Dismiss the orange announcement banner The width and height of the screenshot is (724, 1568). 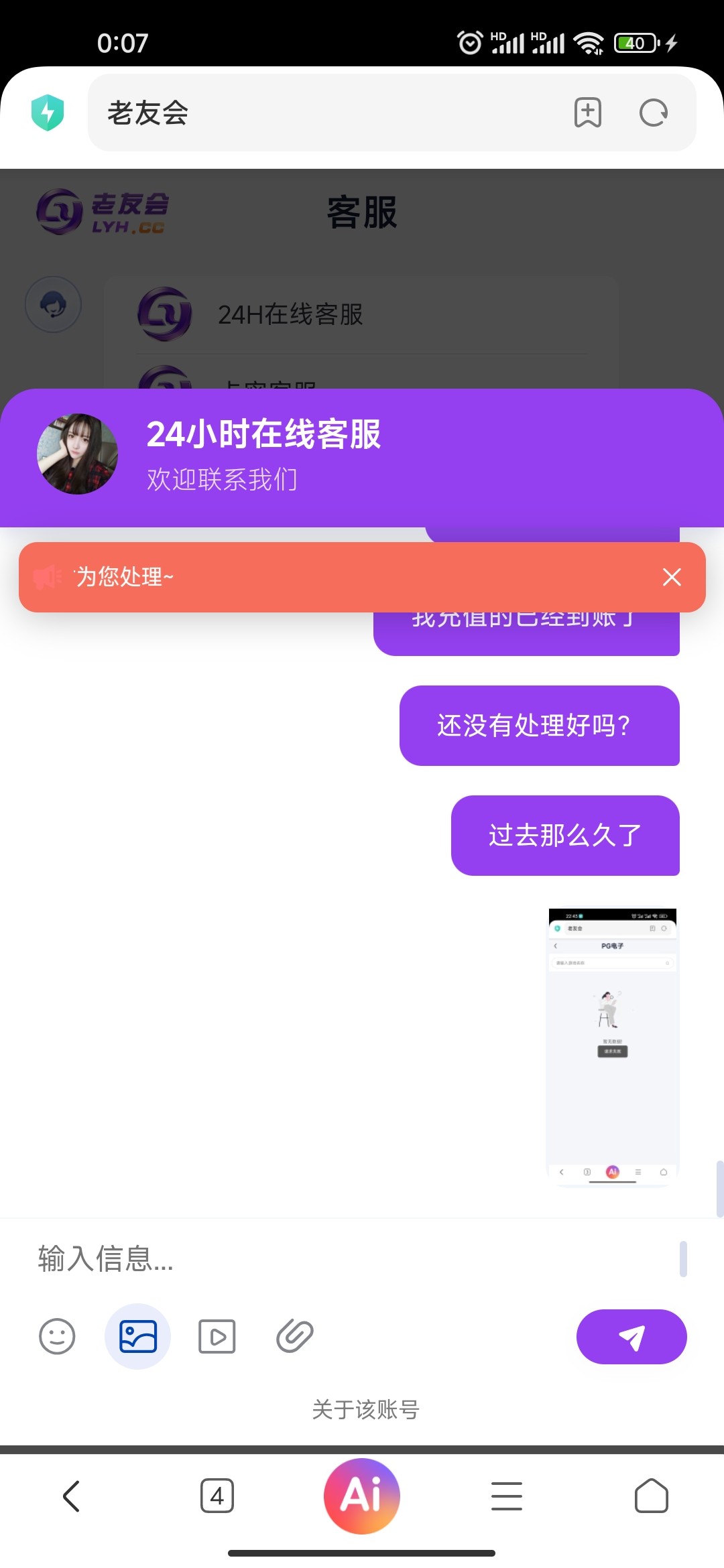pyautogui.click(x=672, y=577)
